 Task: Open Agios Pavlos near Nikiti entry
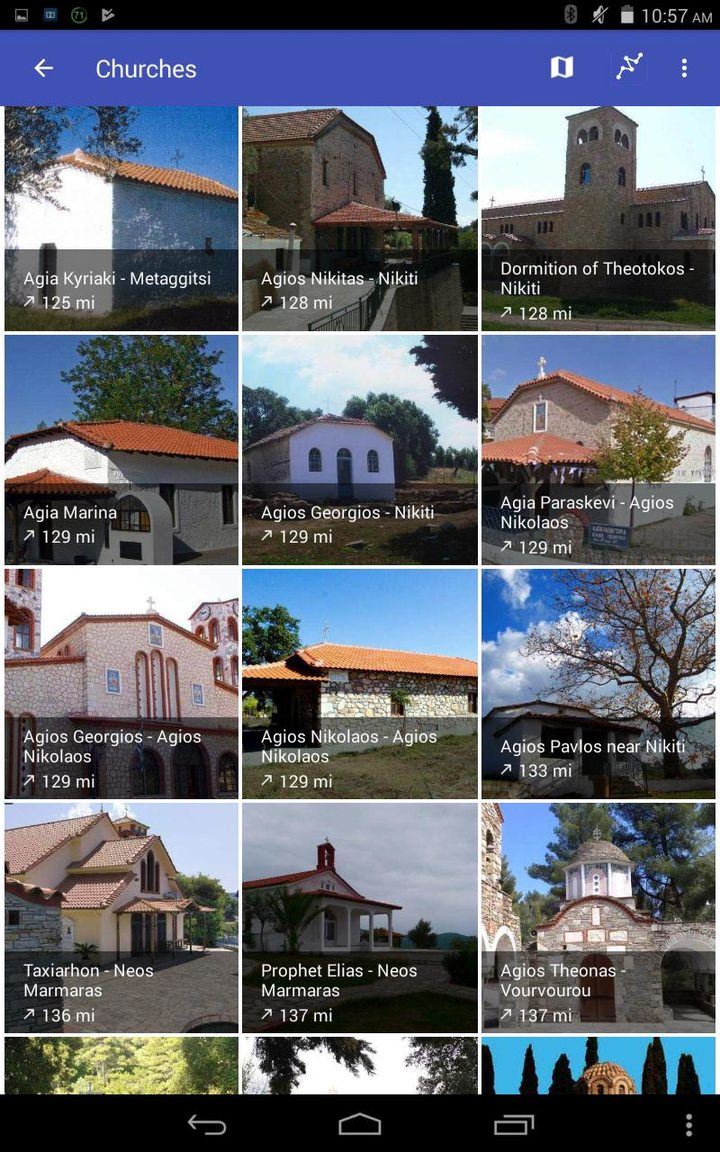pyautogui.click(x=598, y=684)
